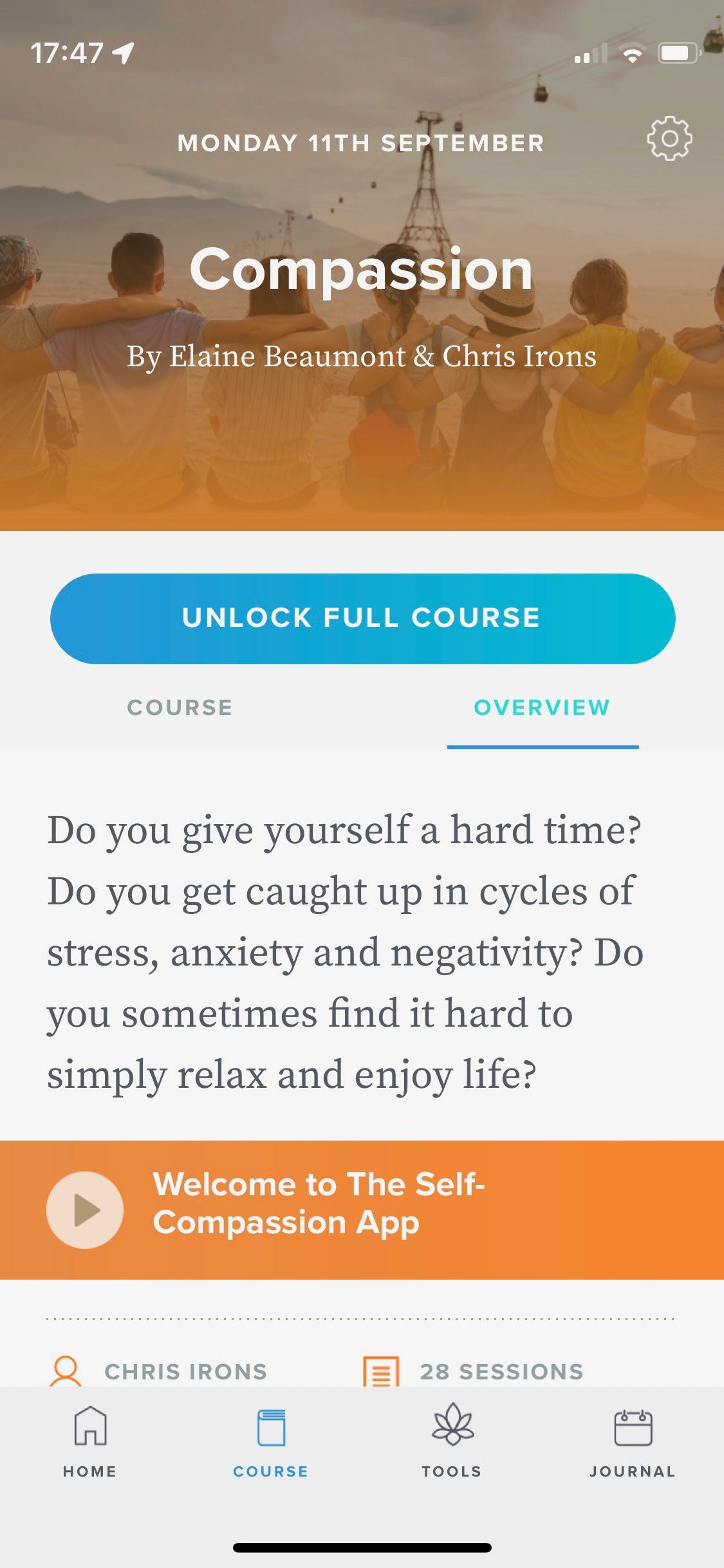Tap the location arrow in the status bar

tap(122, 54)
